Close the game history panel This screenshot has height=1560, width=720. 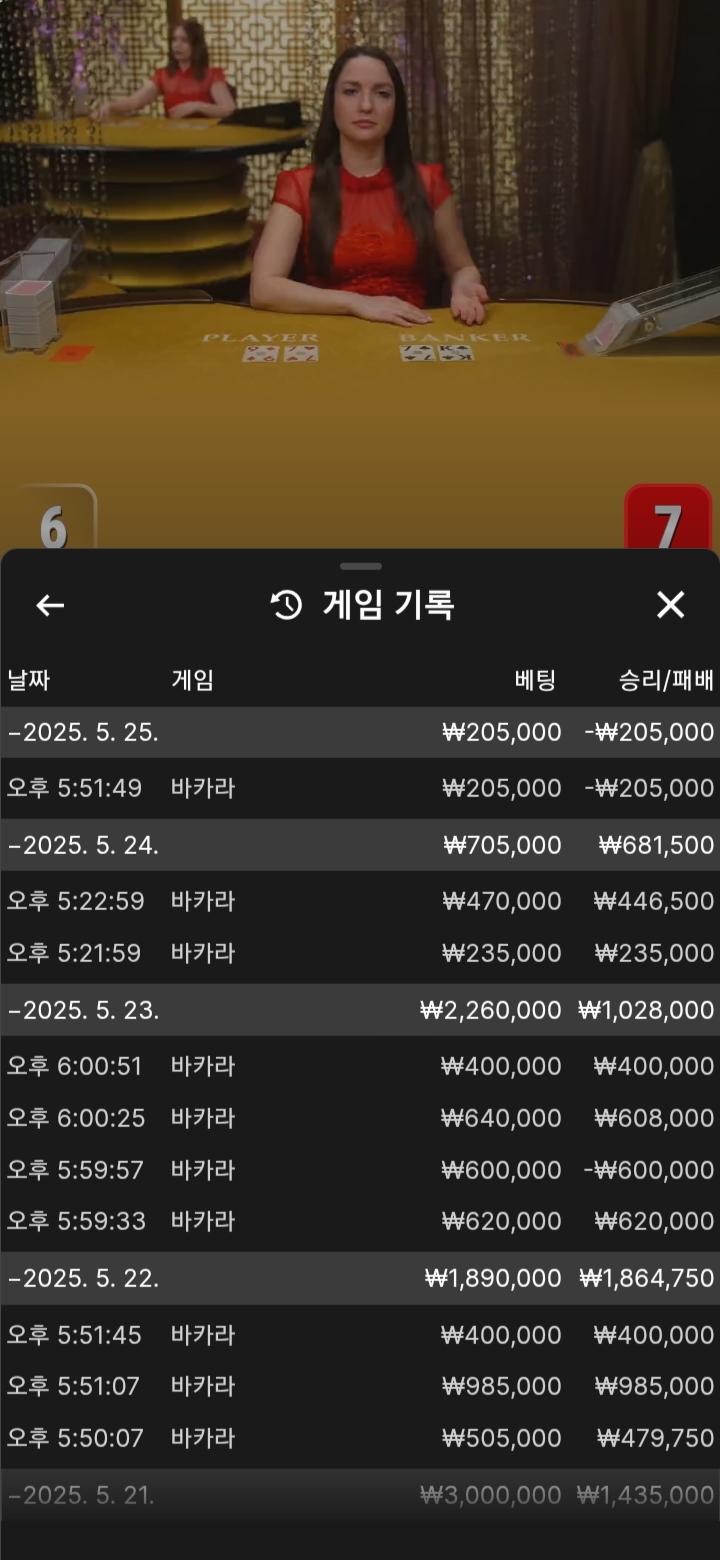(670, 605)
